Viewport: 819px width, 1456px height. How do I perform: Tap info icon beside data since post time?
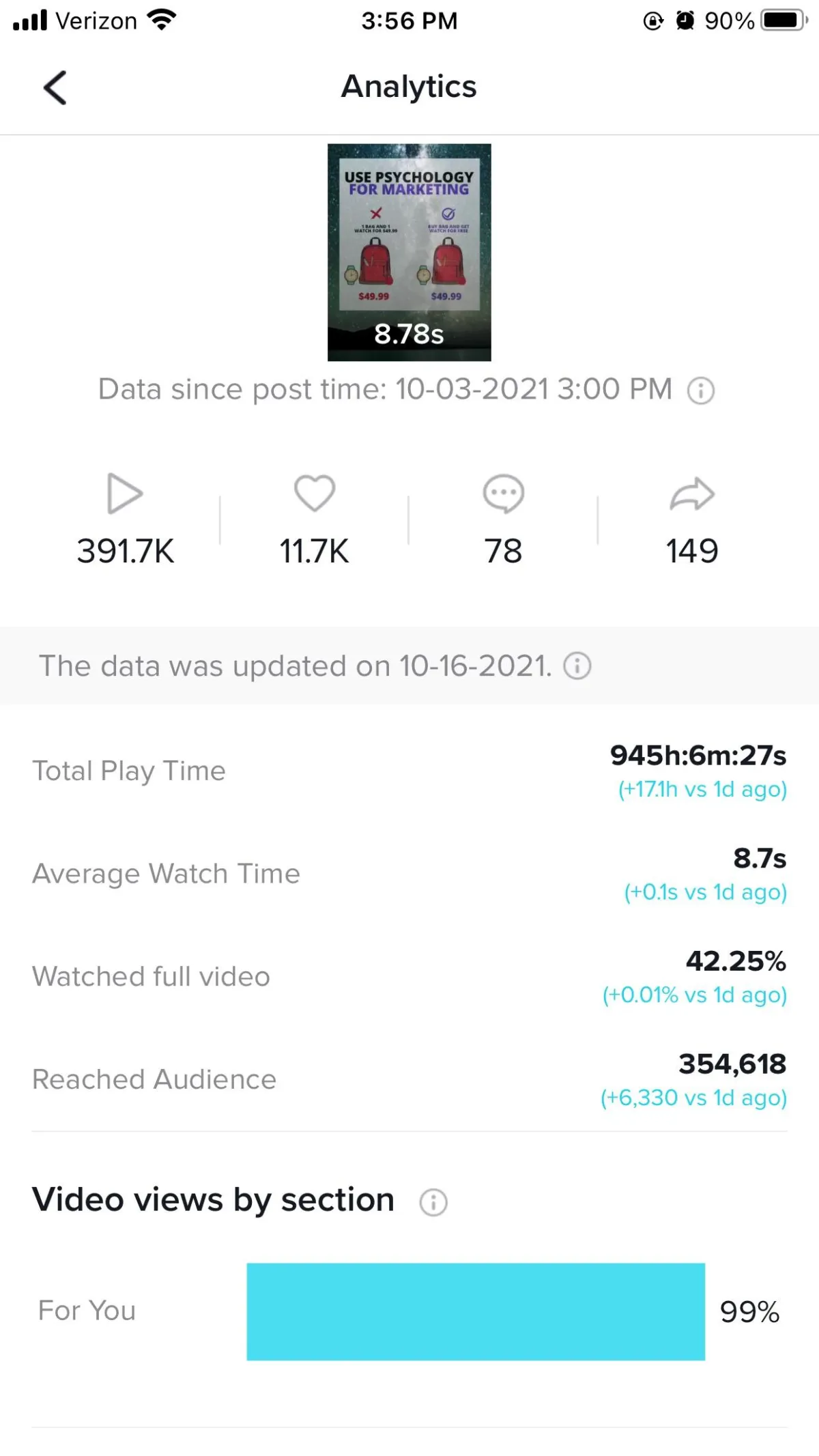point(700,391)
